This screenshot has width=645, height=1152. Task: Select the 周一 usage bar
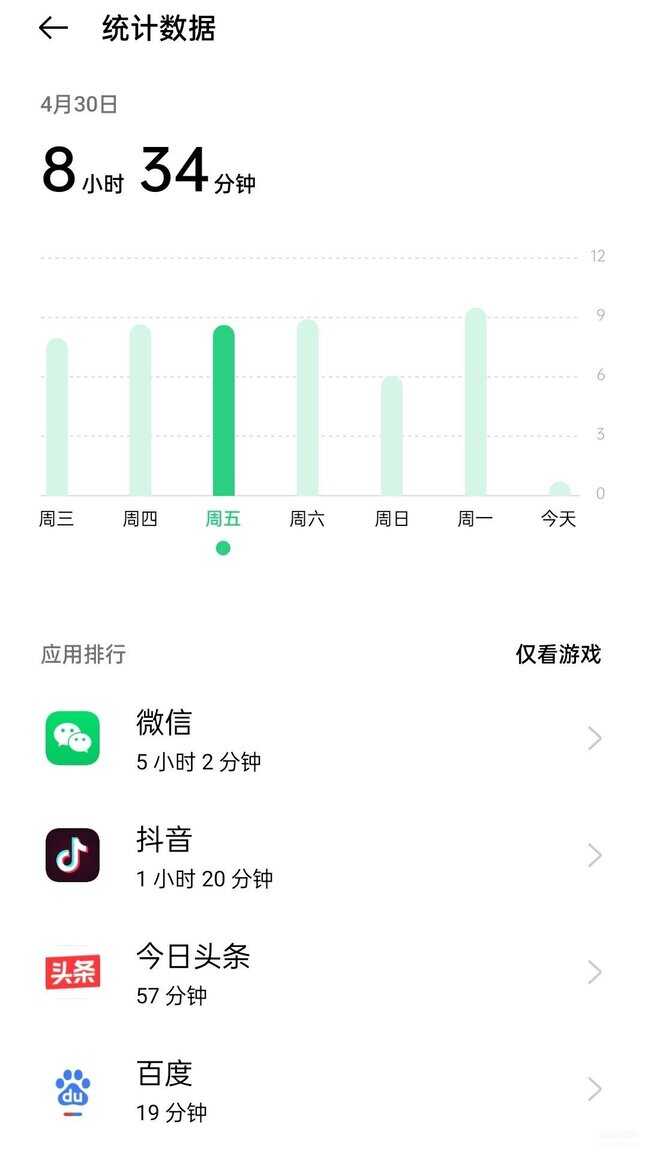pyautogui.click(x=475, y=402)
